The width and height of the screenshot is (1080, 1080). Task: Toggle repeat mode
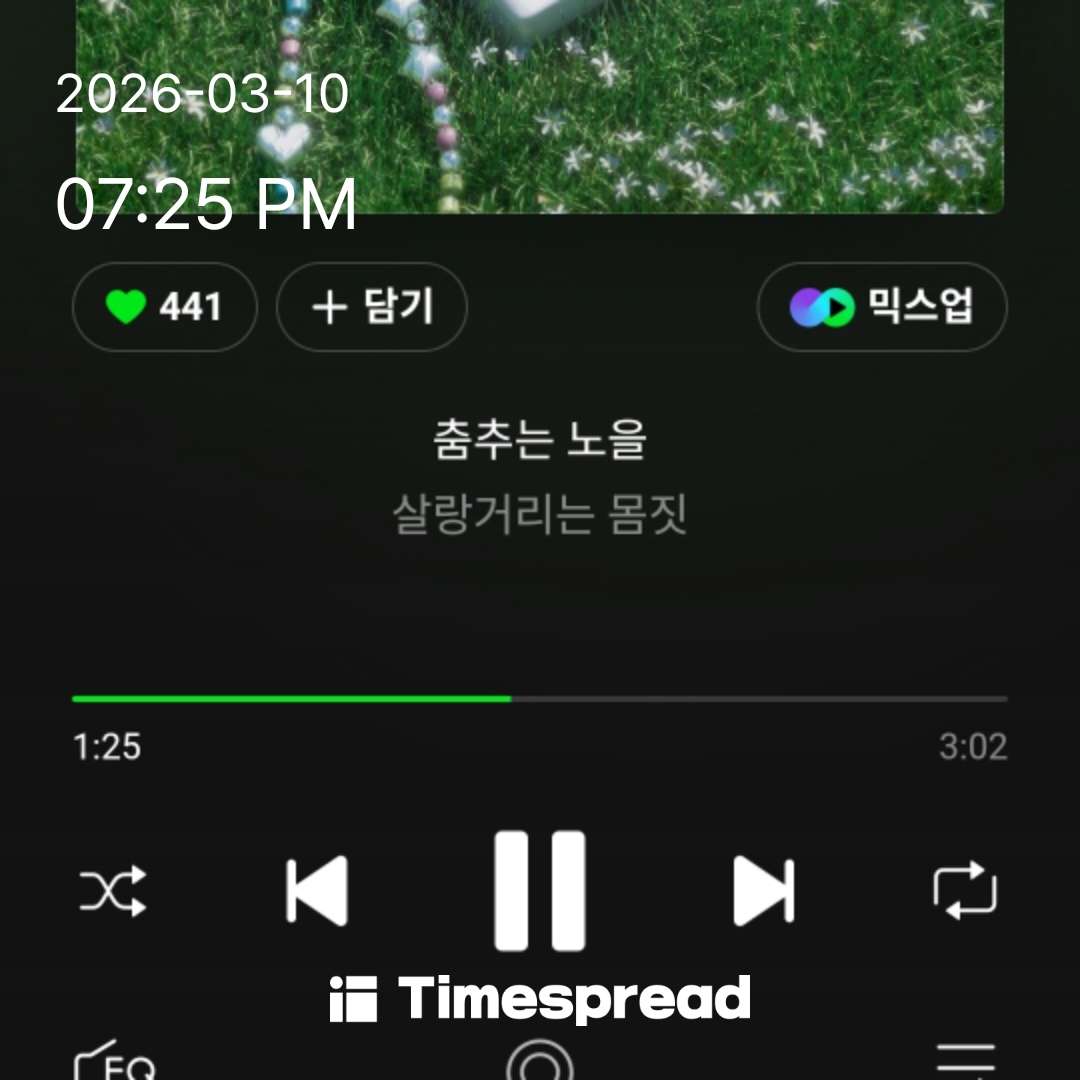pos(965,890)
